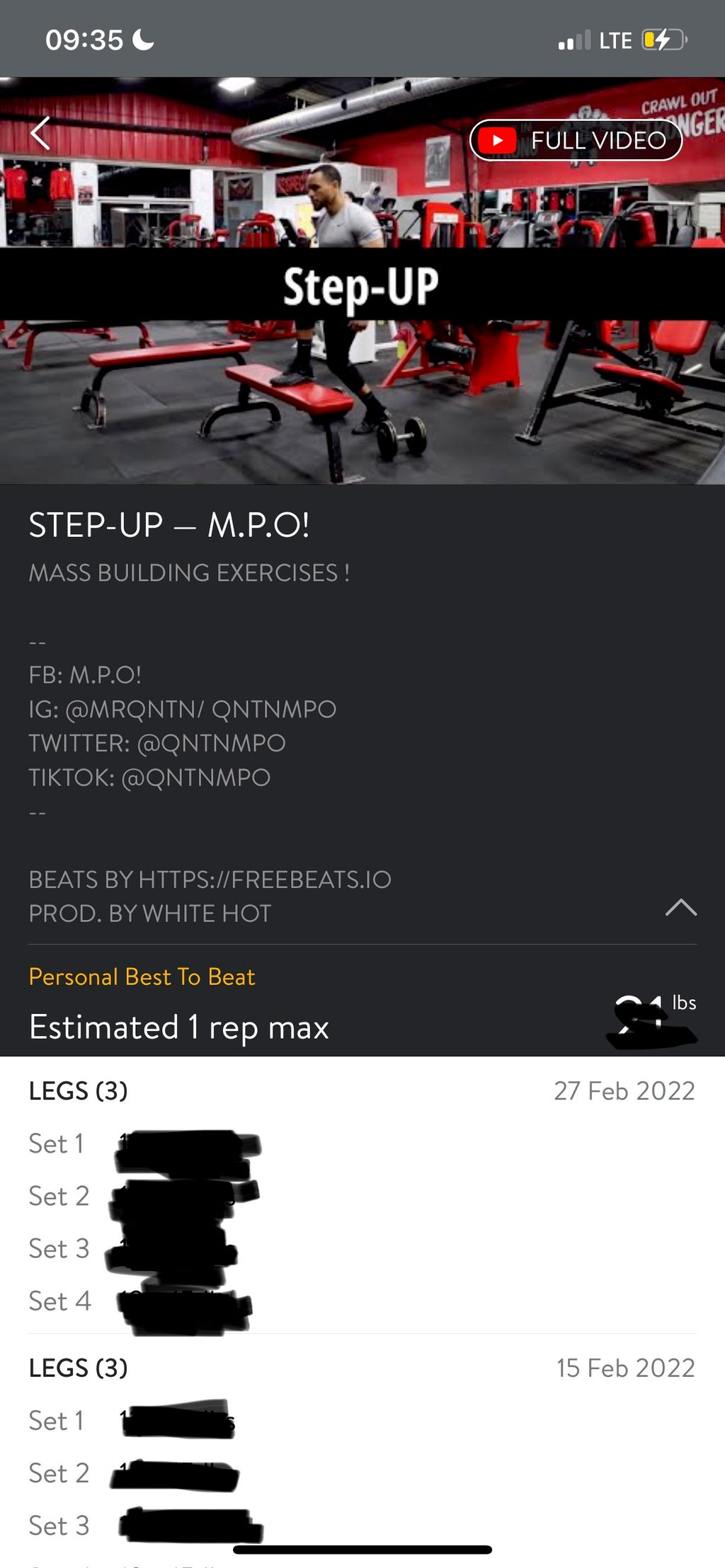725x1568 pixels.
Task: Collapse the exercise description chevron
Action: (x=680, y=907)
